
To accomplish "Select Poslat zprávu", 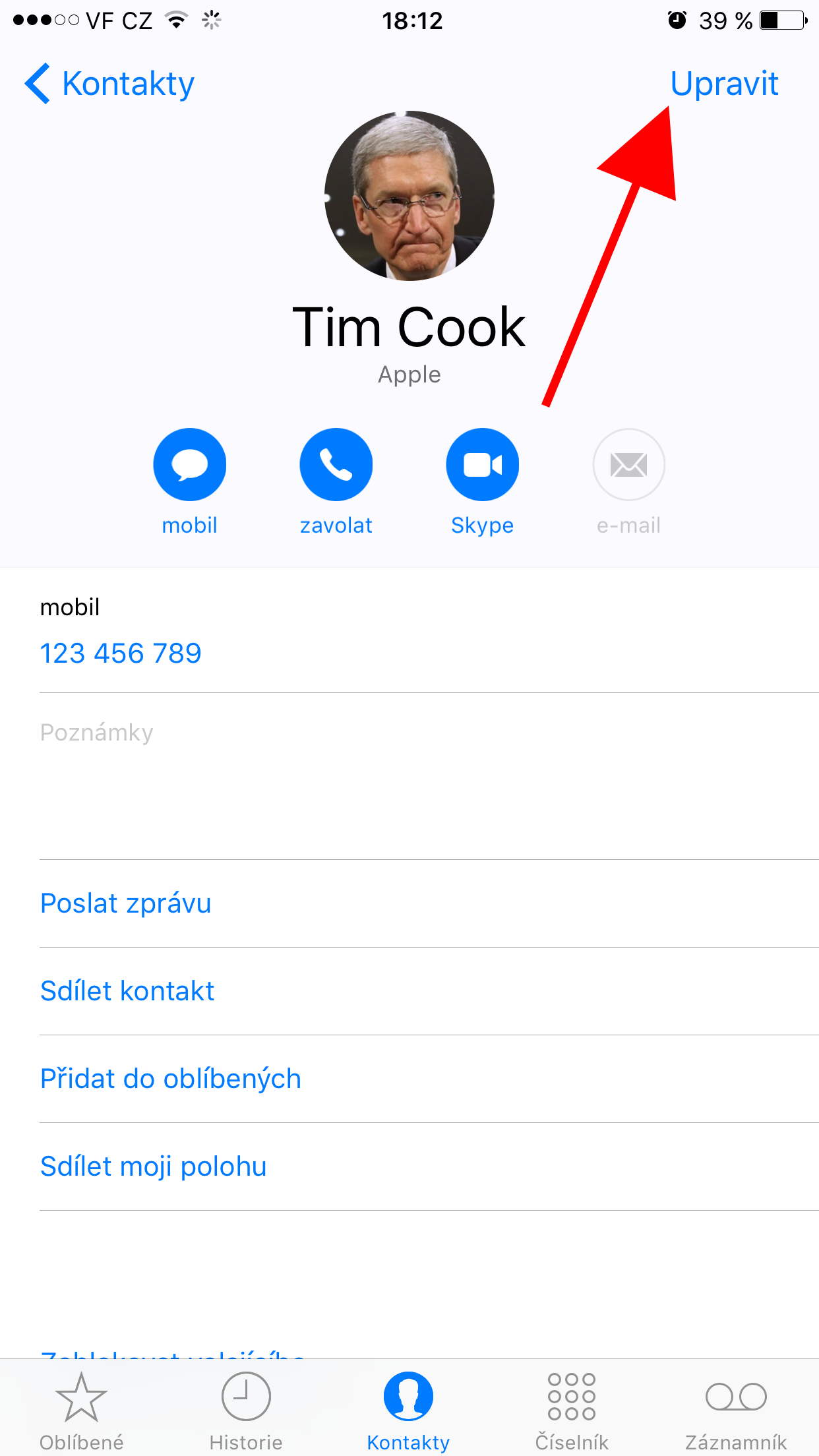I will 126,903.
